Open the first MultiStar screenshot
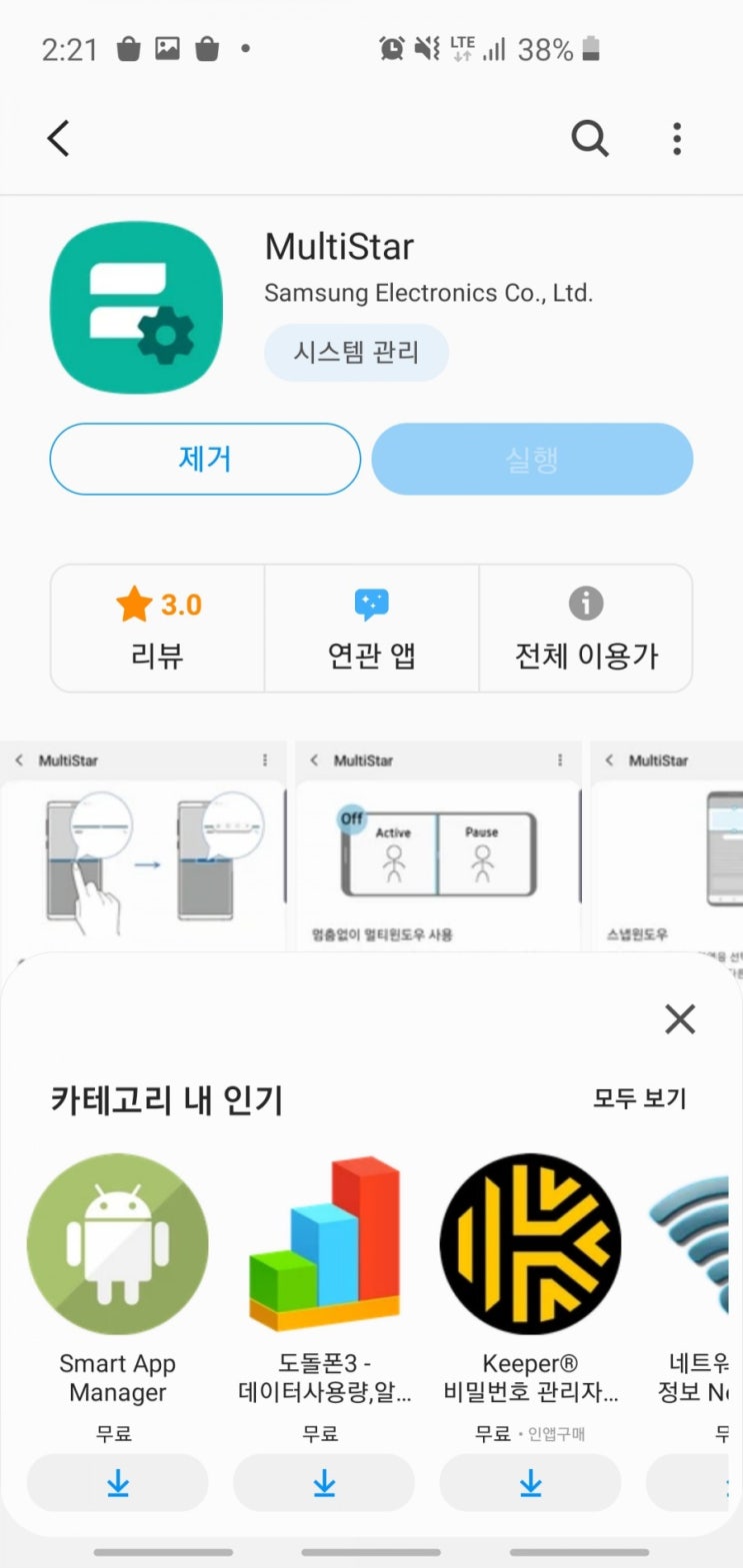Screen dimensions: 743x1568 143,859
